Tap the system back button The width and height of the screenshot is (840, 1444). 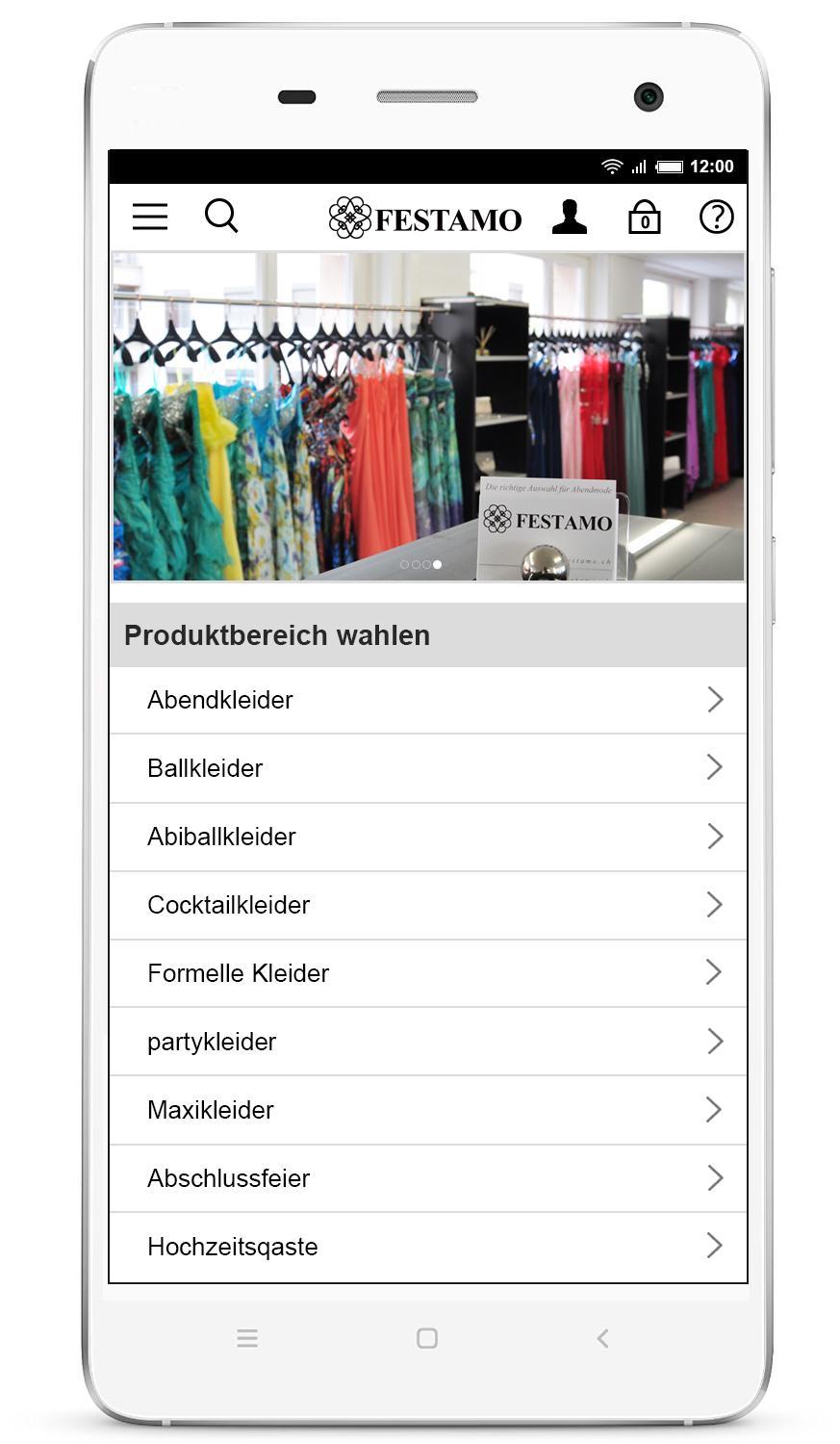(602, 1338)
